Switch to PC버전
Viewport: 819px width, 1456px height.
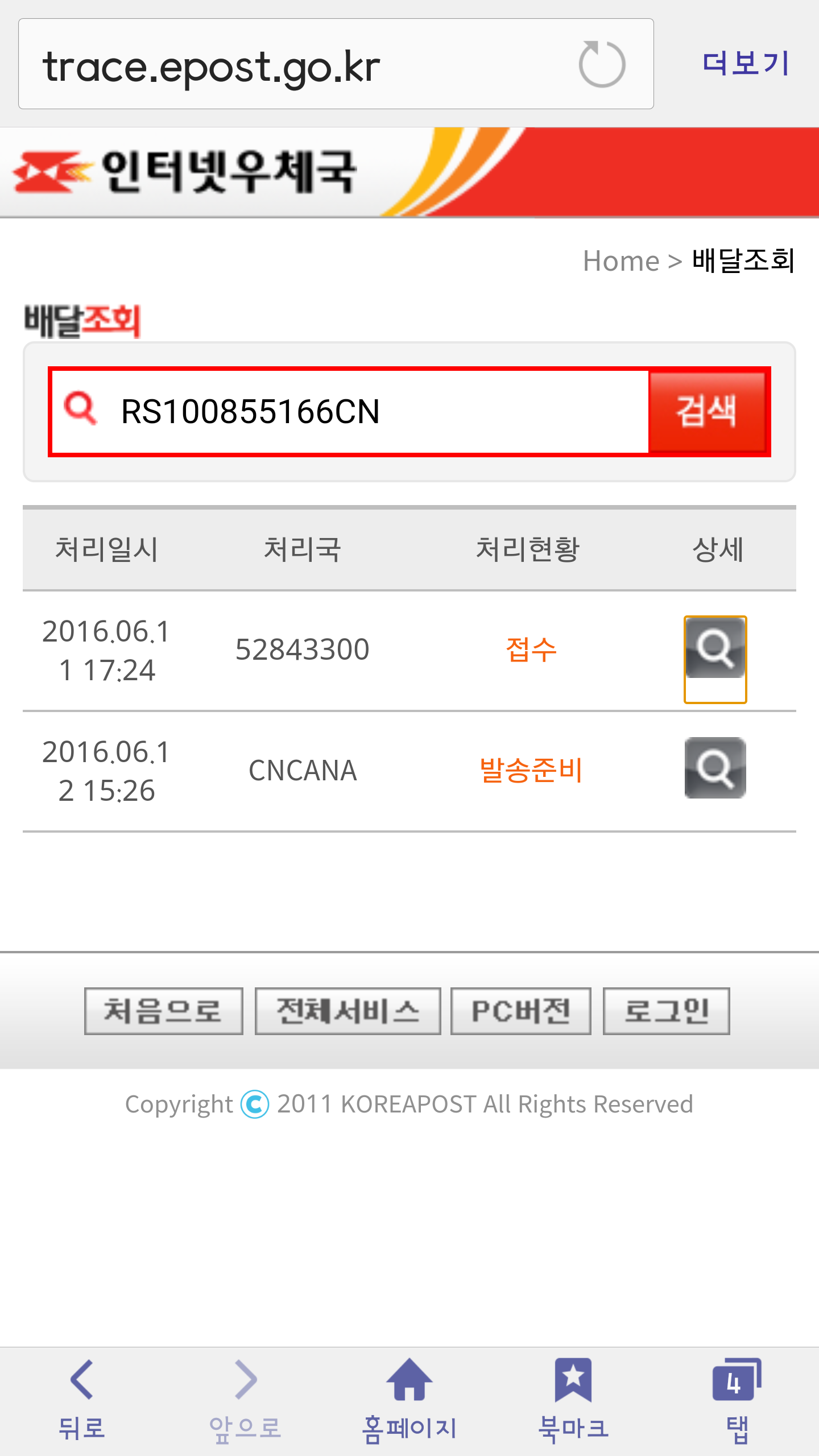[x=520, y=1011]
